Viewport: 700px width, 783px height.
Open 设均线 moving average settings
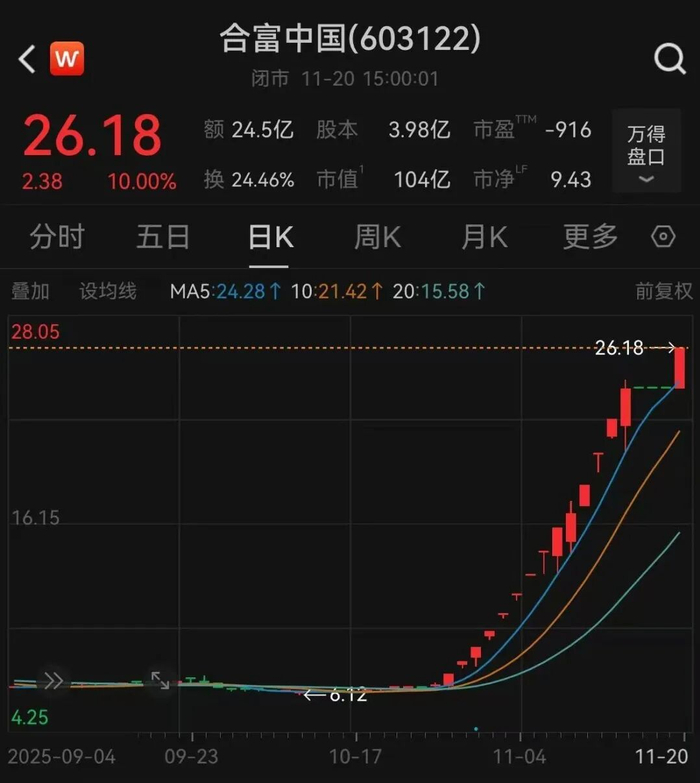point(108,291)
